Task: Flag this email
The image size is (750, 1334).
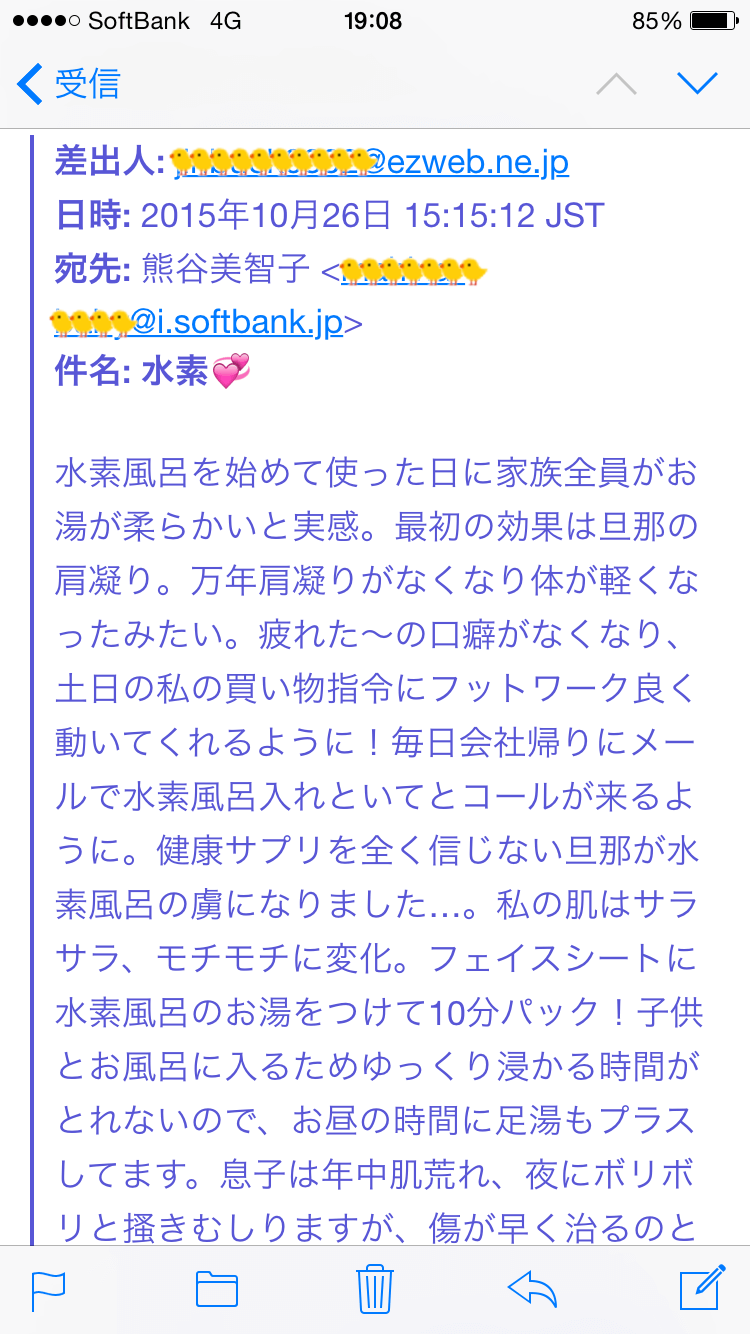Action: 48,1289
